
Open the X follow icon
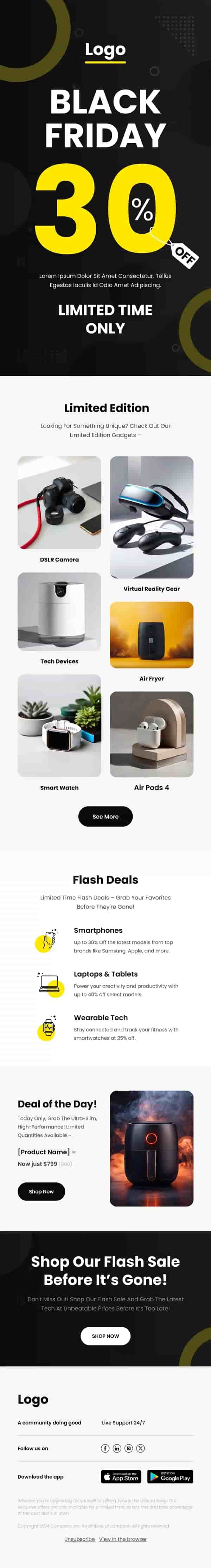point(140,1448)
